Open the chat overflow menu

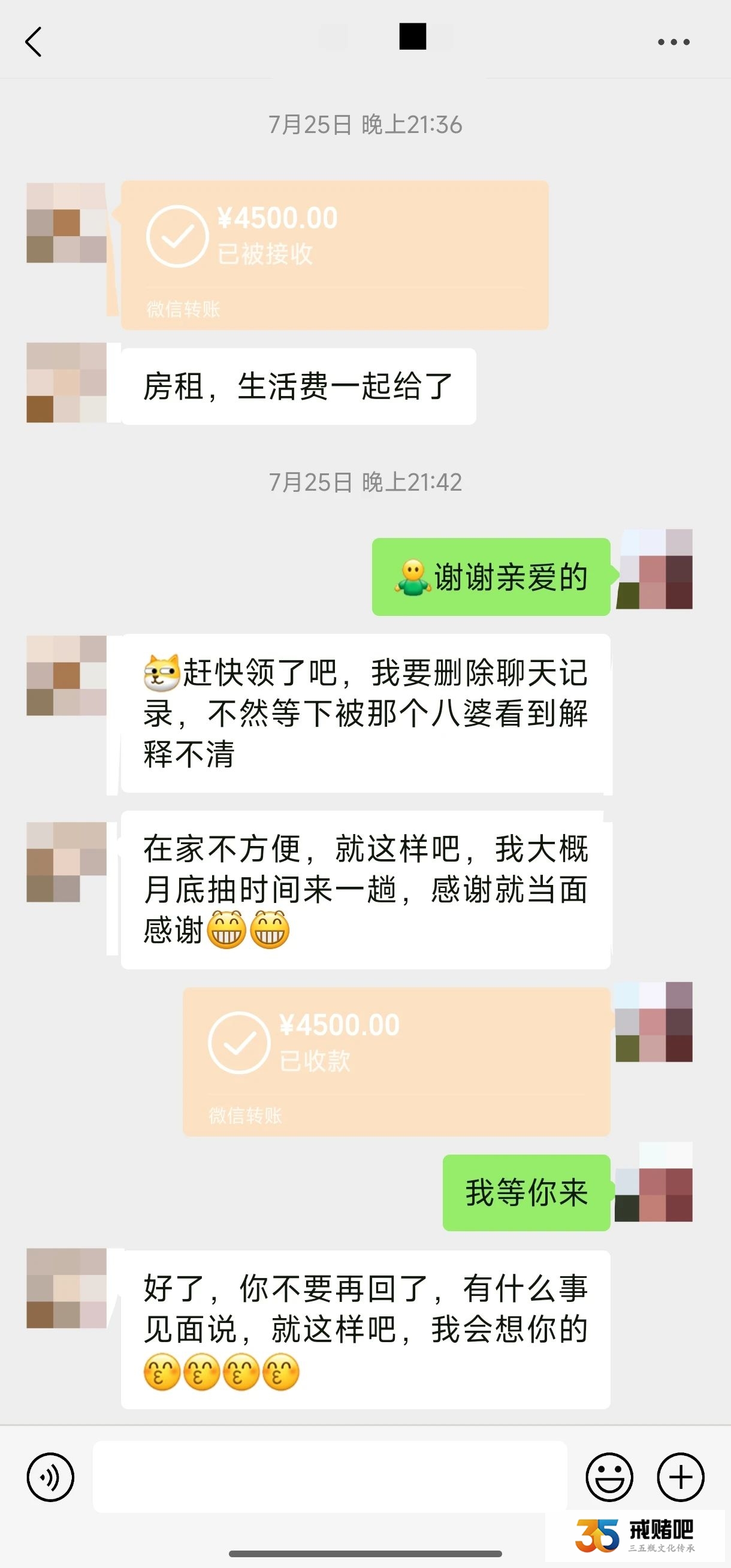point(673,42)
